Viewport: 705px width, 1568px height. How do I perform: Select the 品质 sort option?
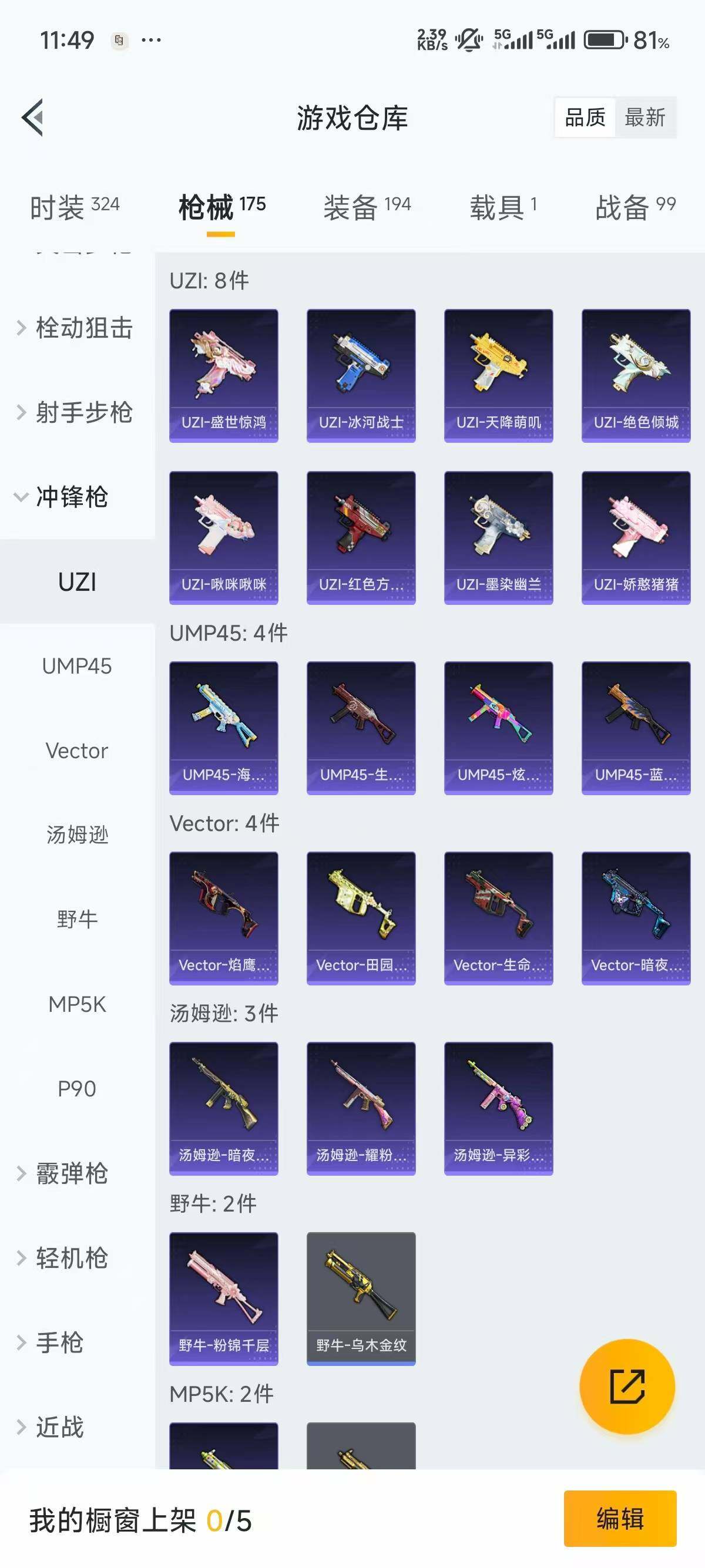point(585,117)
